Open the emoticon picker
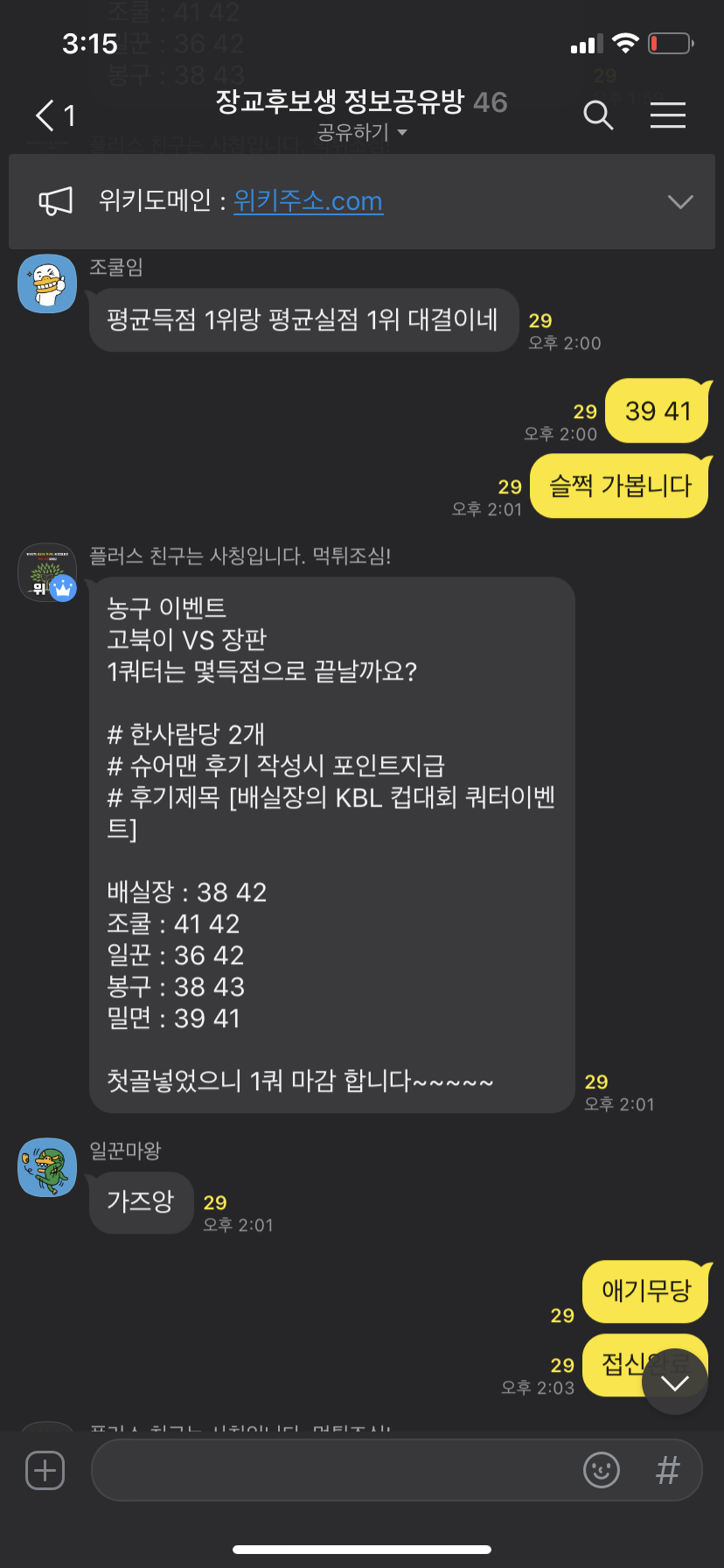 [602, 1470]
